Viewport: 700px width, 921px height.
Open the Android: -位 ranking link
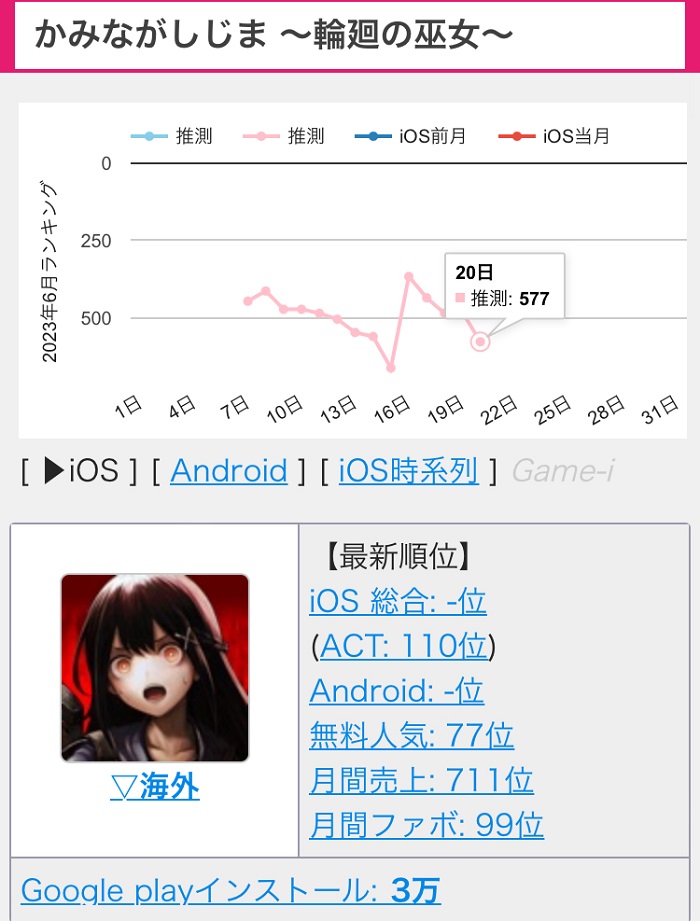397,690
